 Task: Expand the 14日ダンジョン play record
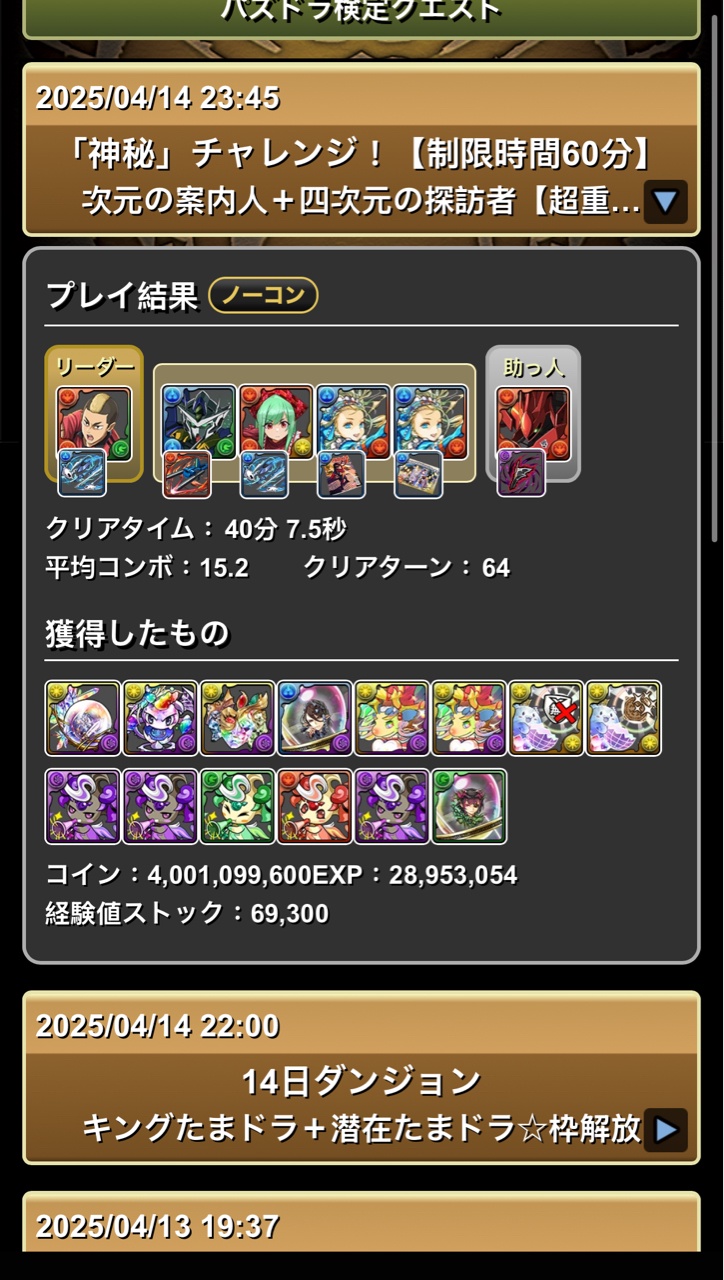(x=665, y=1130)
